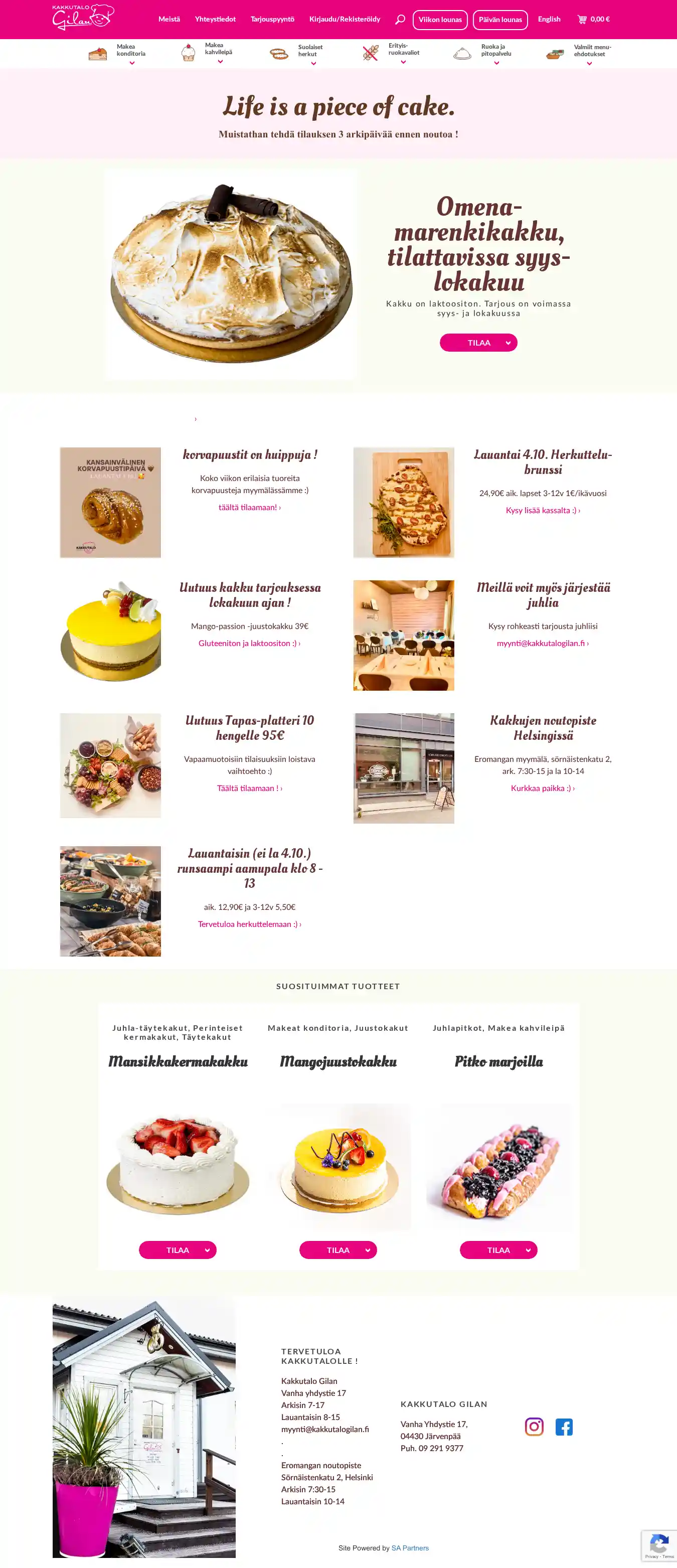
Task: Open Gluteeniton ja laktoositon link
Action: click(x=249, y=643)
